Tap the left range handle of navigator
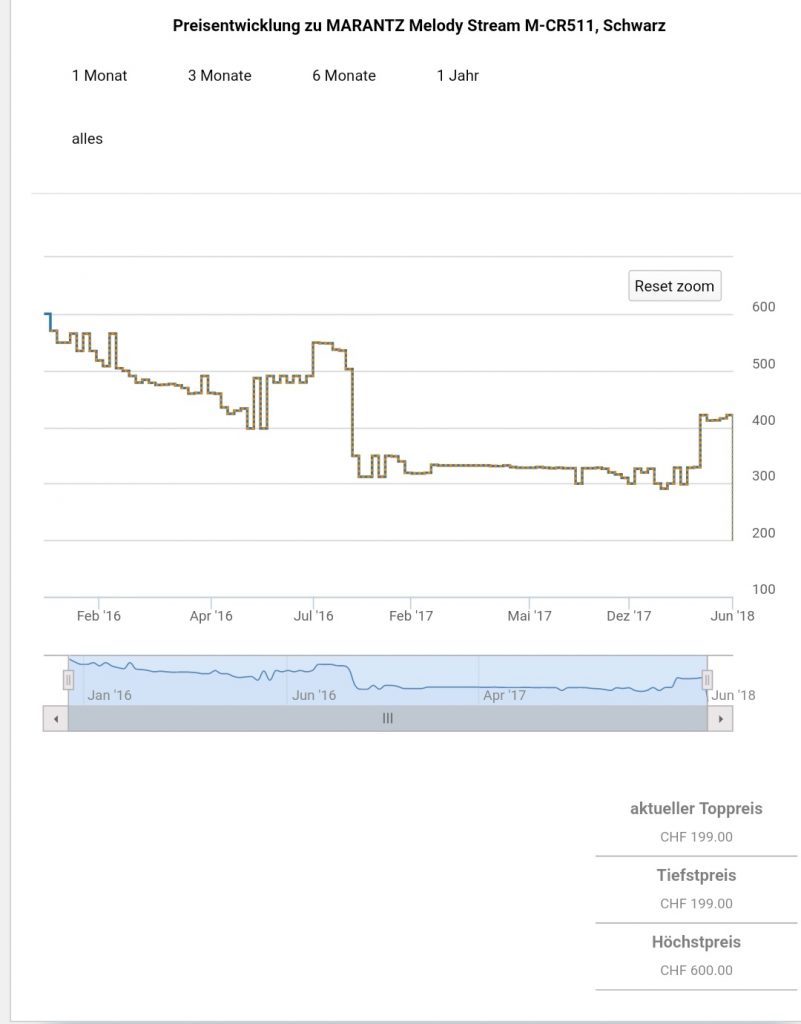The image size is (801, 1024). [x=68, y=681]
